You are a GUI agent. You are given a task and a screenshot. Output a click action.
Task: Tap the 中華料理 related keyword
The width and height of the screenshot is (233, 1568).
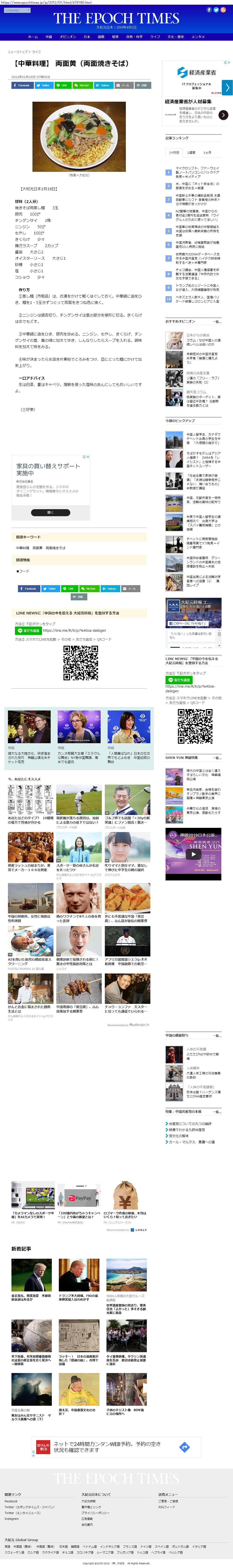click(x=22, y=548)
